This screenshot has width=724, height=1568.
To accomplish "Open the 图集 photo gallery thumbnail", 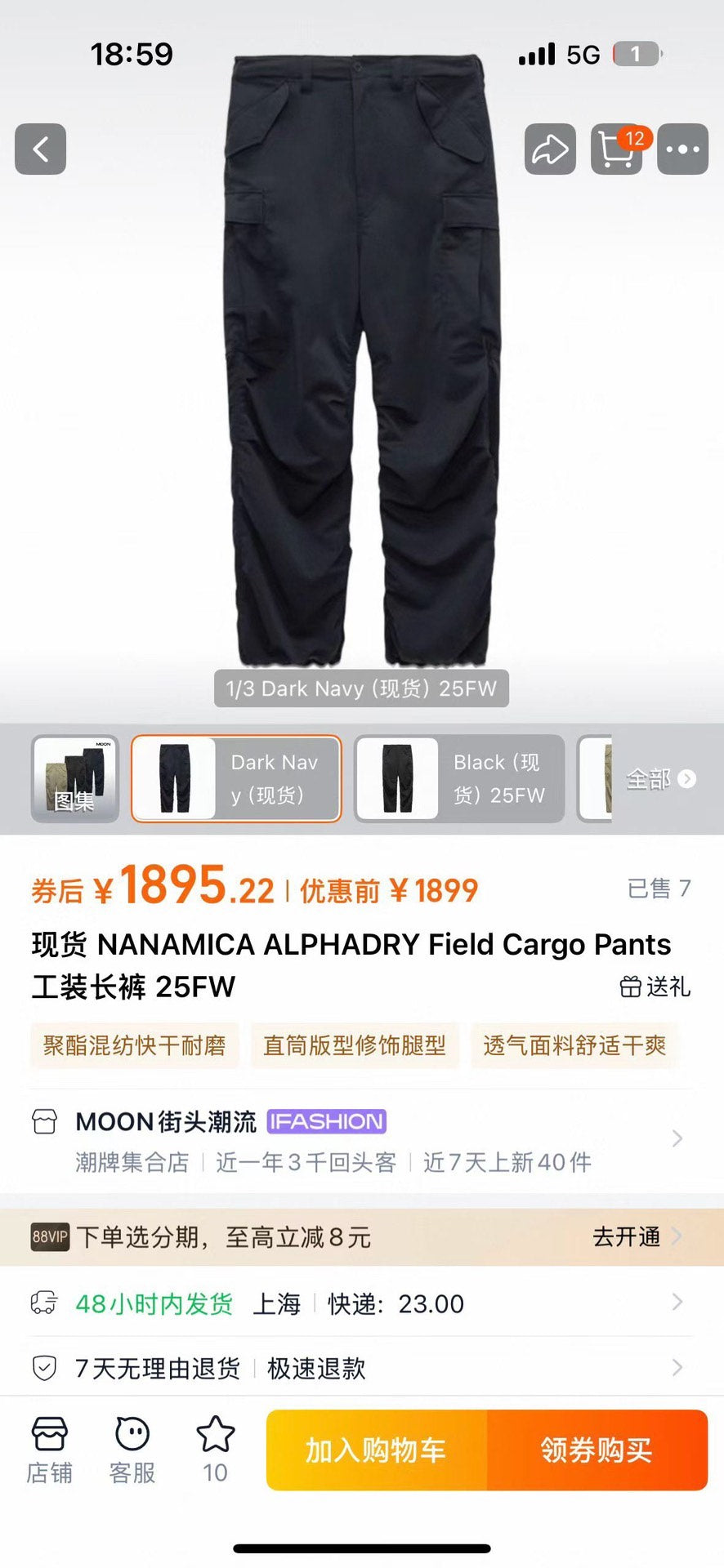I will click(74, 778).
